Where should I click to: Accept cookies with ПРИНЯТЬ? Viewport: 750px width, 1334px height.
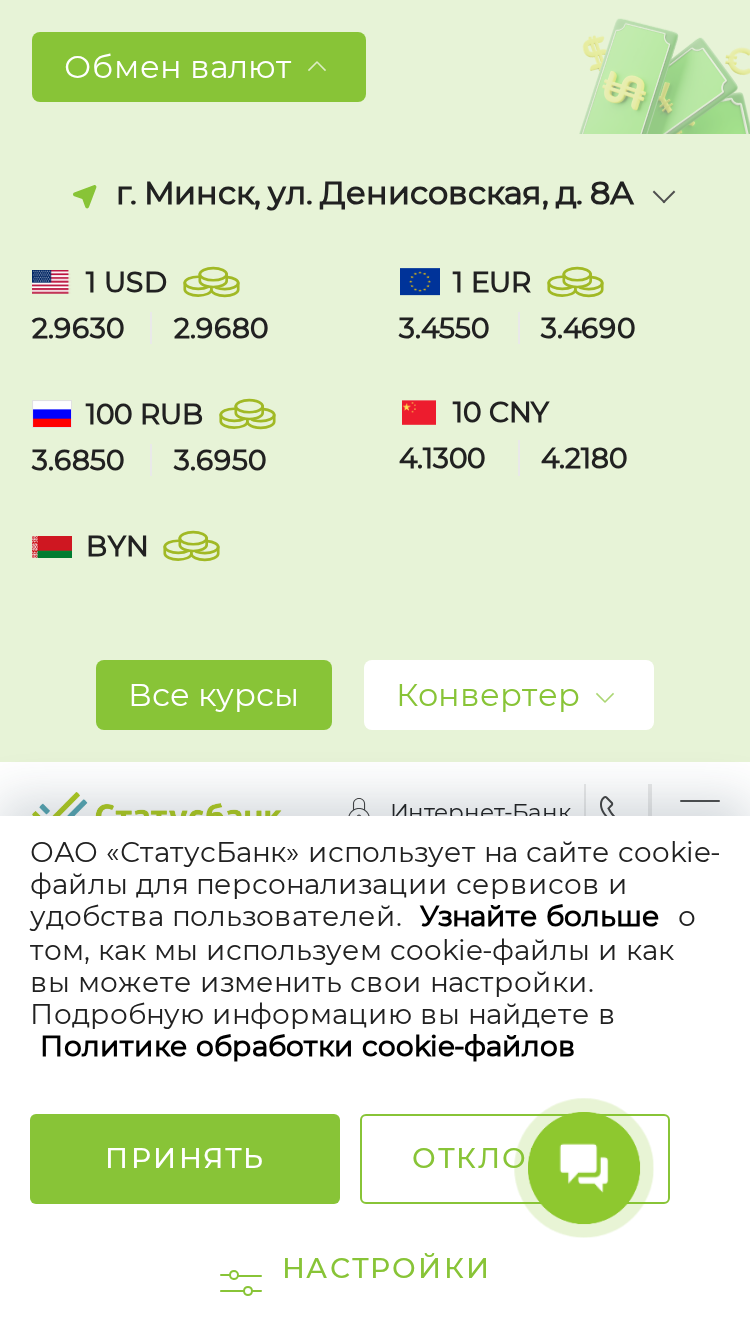click(185, 1159)
